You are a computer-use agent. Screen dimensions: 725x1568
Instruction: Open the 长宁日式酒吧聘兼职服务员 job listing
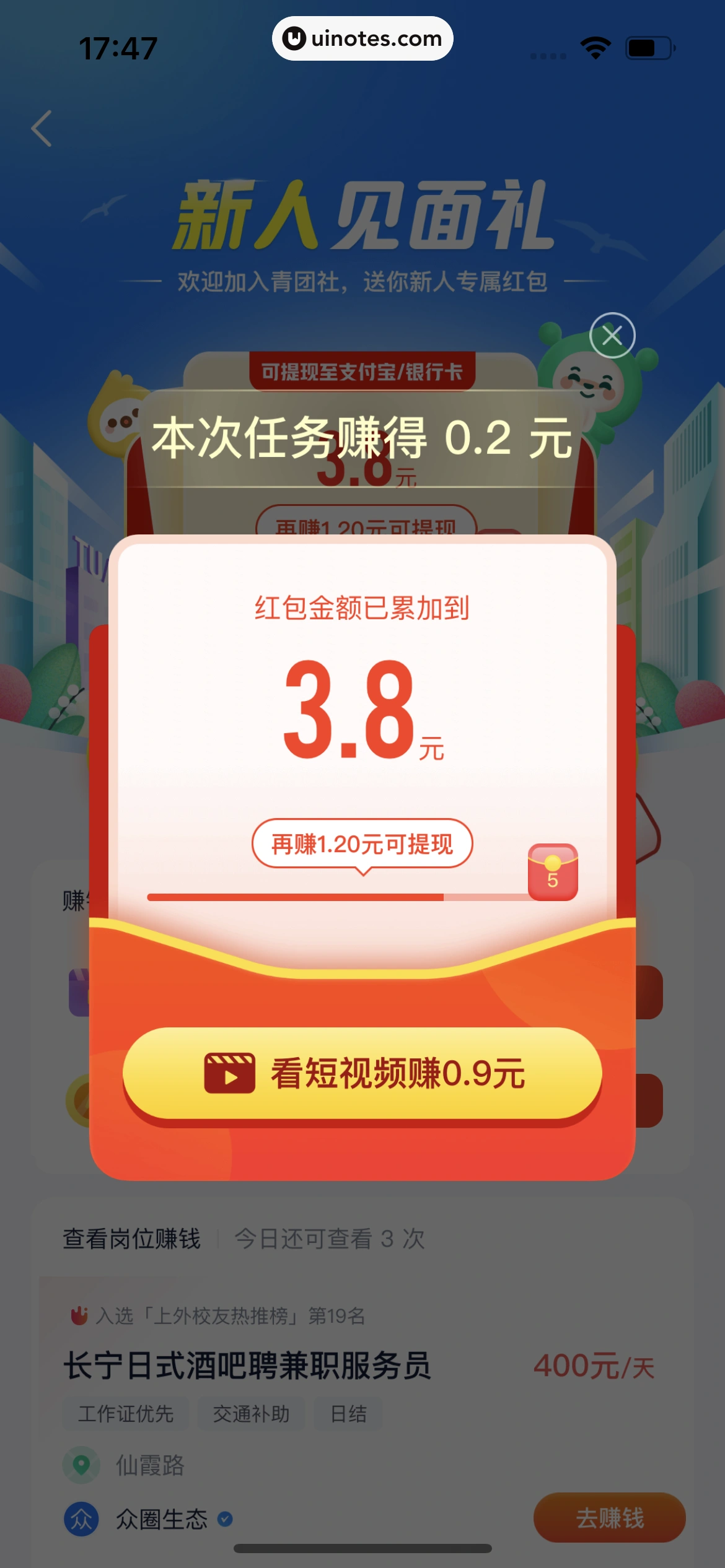click(x=247, y=1367)
